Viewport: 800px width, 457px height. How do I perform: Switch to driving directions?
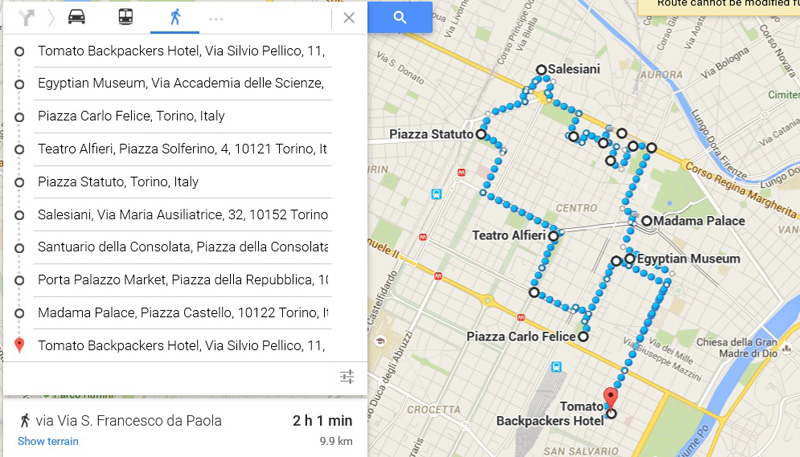(76, 17)
